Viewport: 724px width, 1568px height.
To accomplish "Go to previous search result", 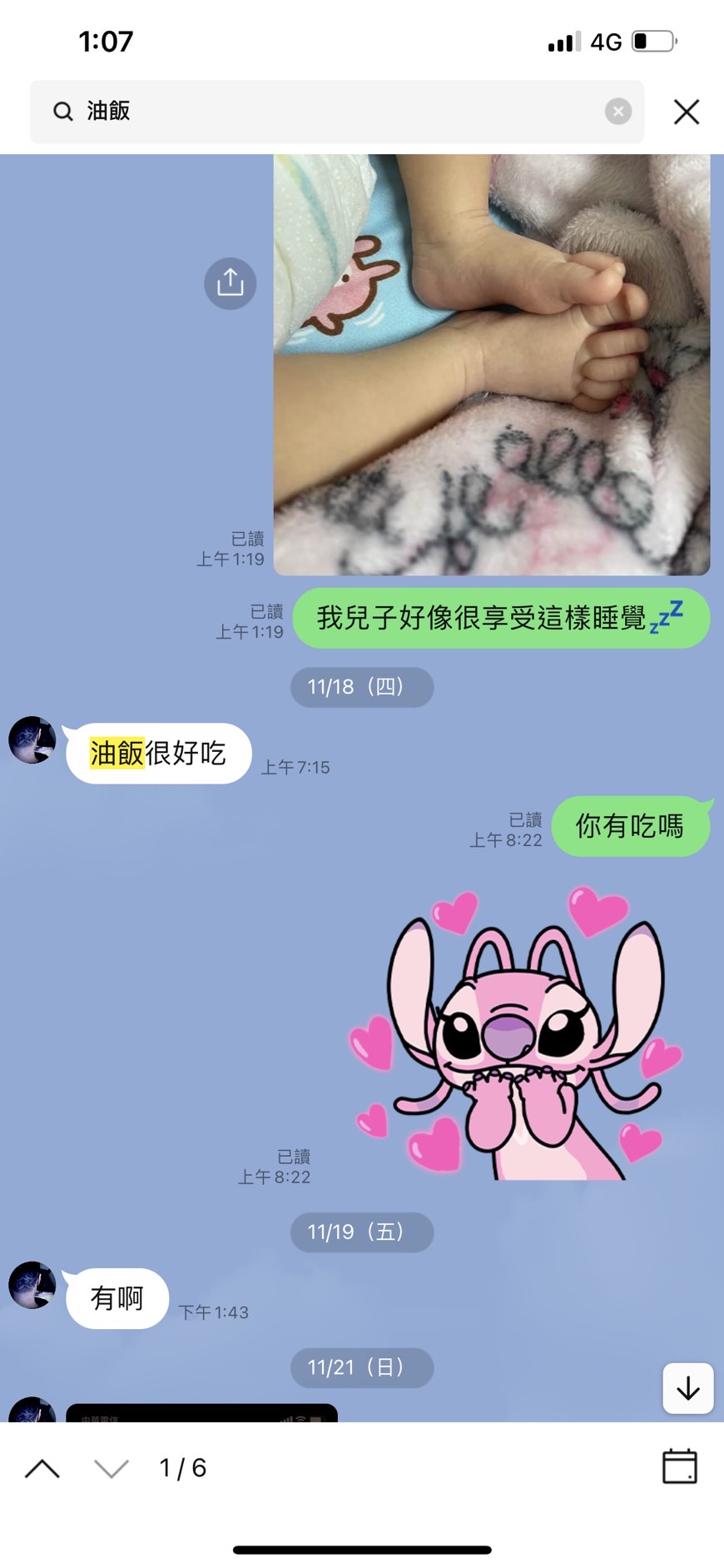I will (x=42, y=1468).
